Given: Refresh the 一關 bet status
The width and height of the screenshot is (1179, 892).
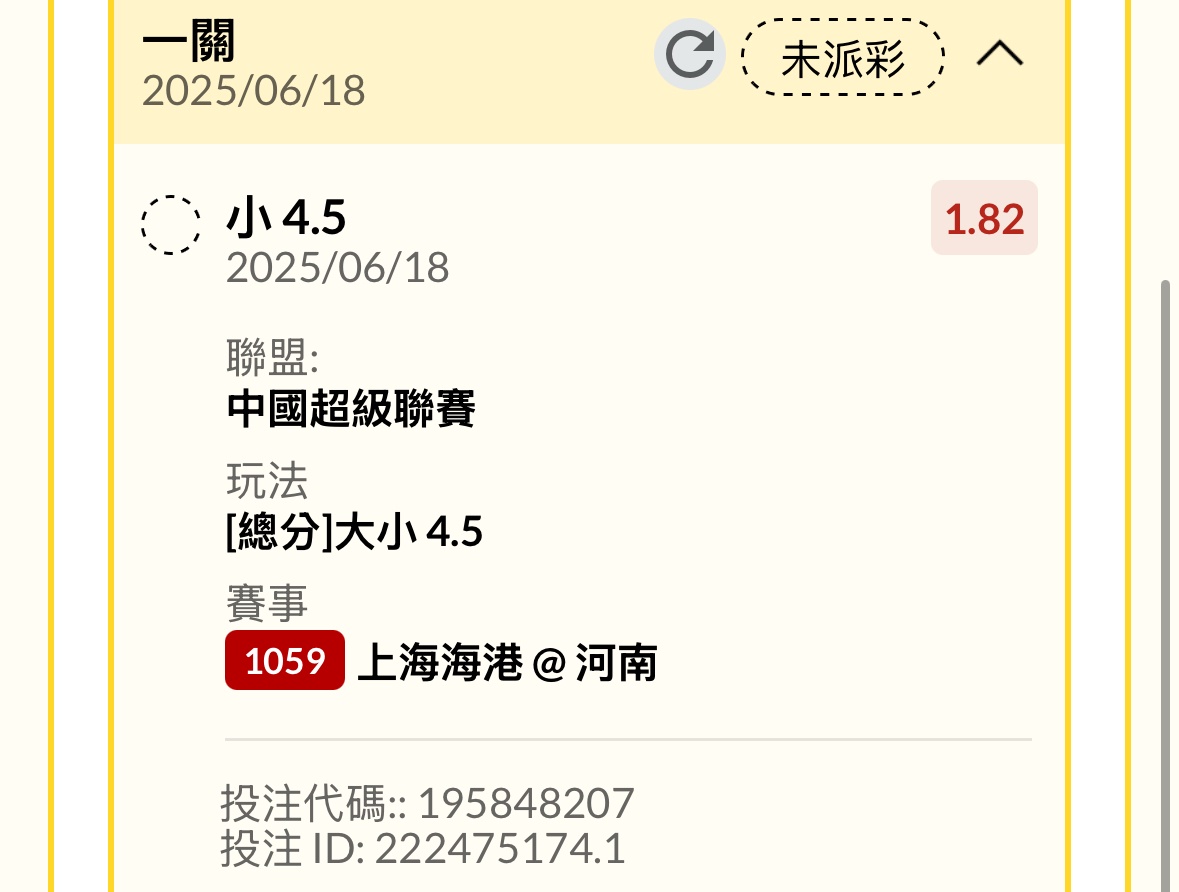Looking at the screenshot, I should [x=690, y=55].
